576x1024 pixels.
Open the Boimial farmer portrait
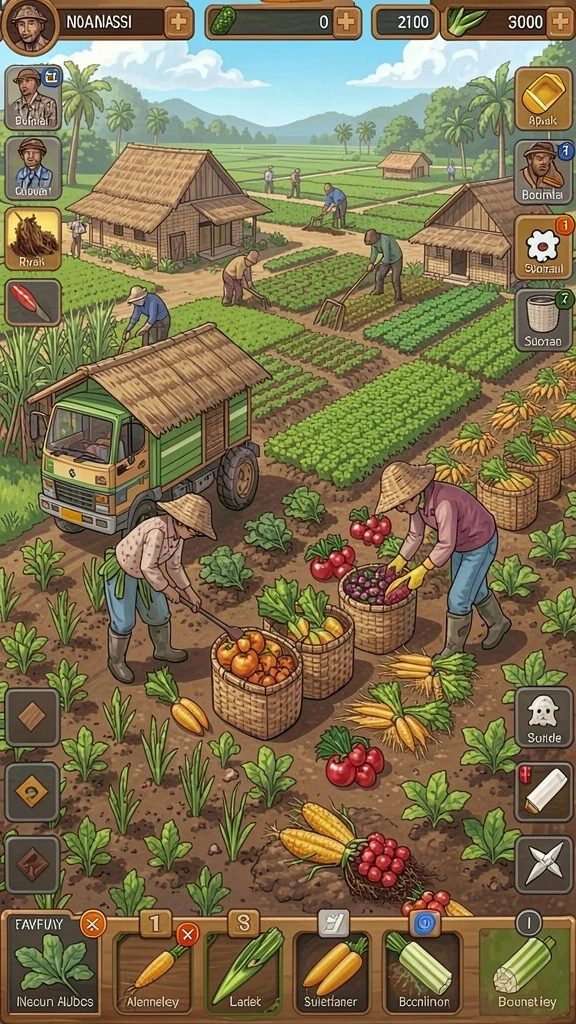tap(33, 98)
